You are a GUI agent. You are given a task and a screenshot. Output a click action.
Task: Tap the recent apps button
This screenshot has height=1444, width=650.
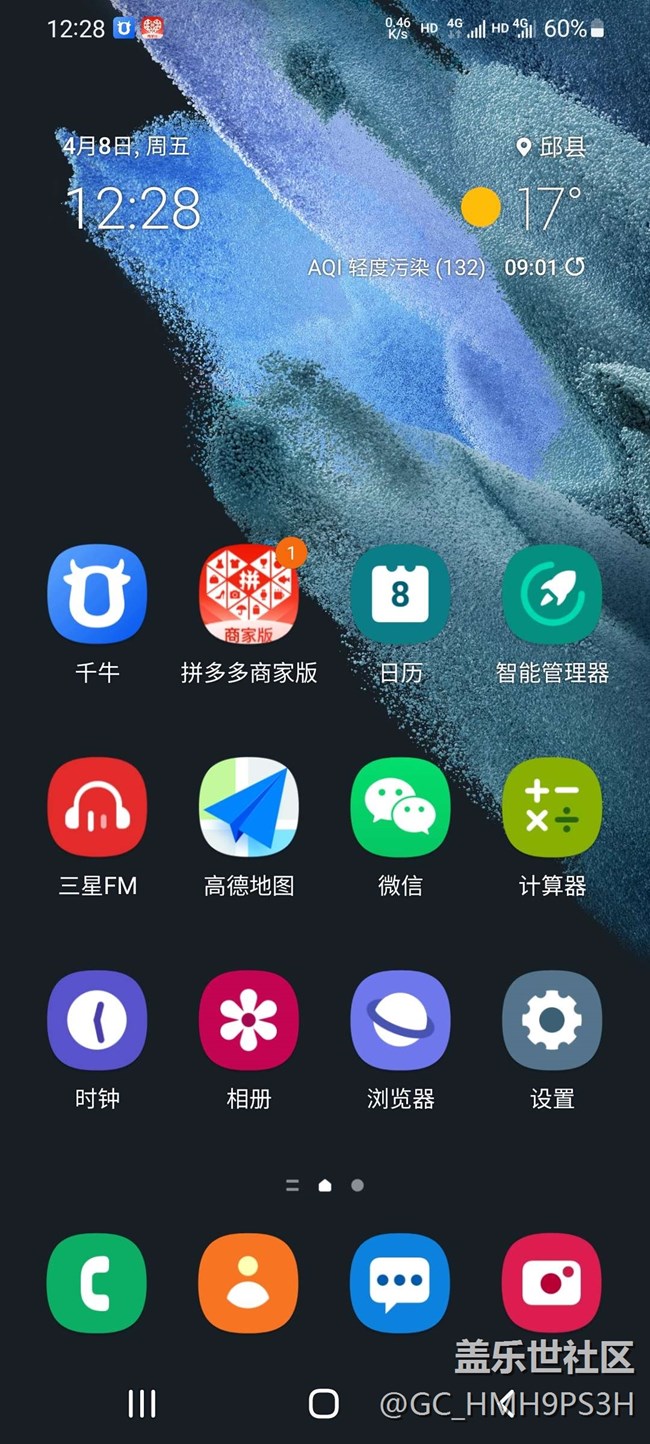(142, 1403)
